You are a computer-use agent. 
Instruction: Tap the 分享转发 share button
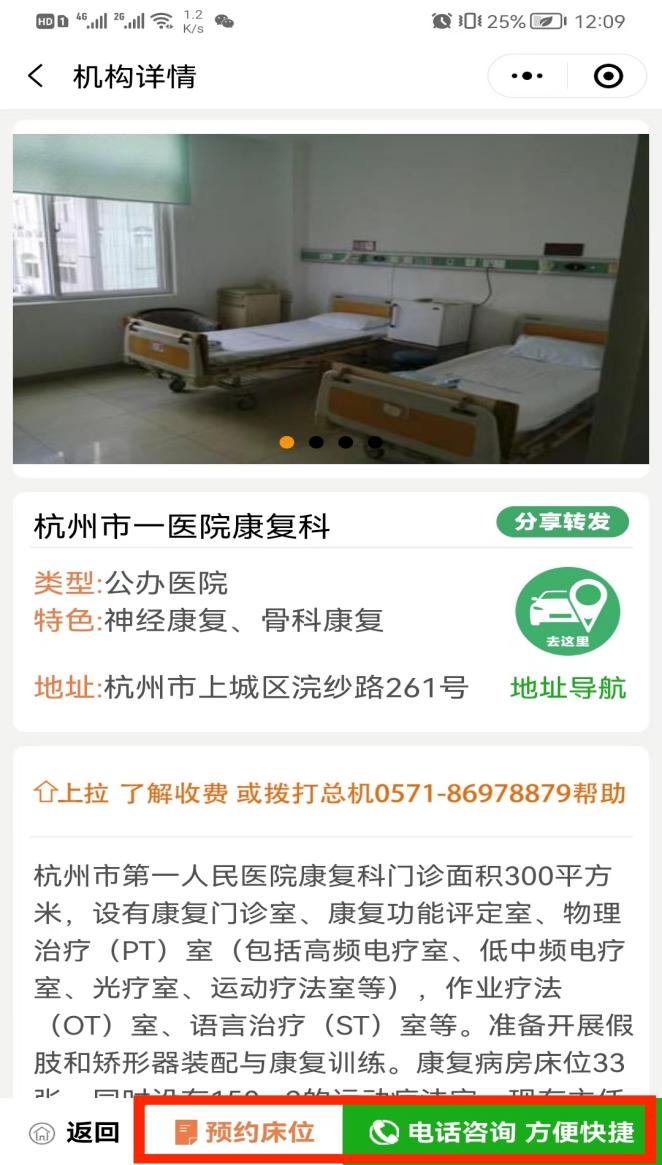click(563, 522)
